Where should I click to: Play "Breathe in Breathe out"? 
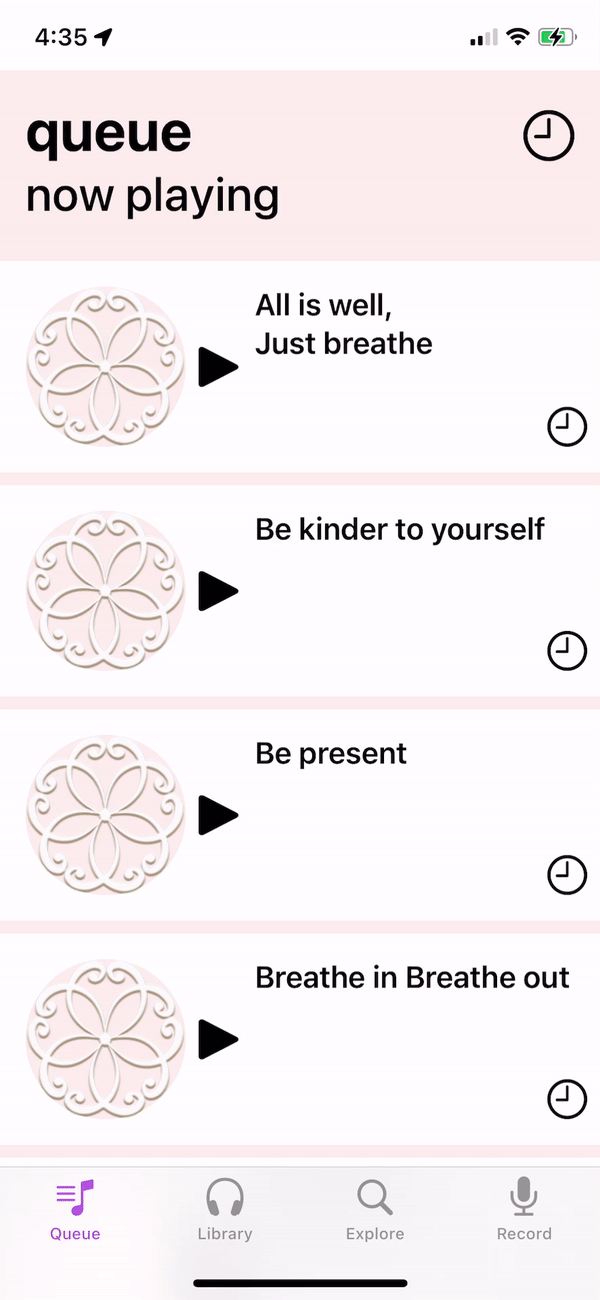coord(218,1039)
